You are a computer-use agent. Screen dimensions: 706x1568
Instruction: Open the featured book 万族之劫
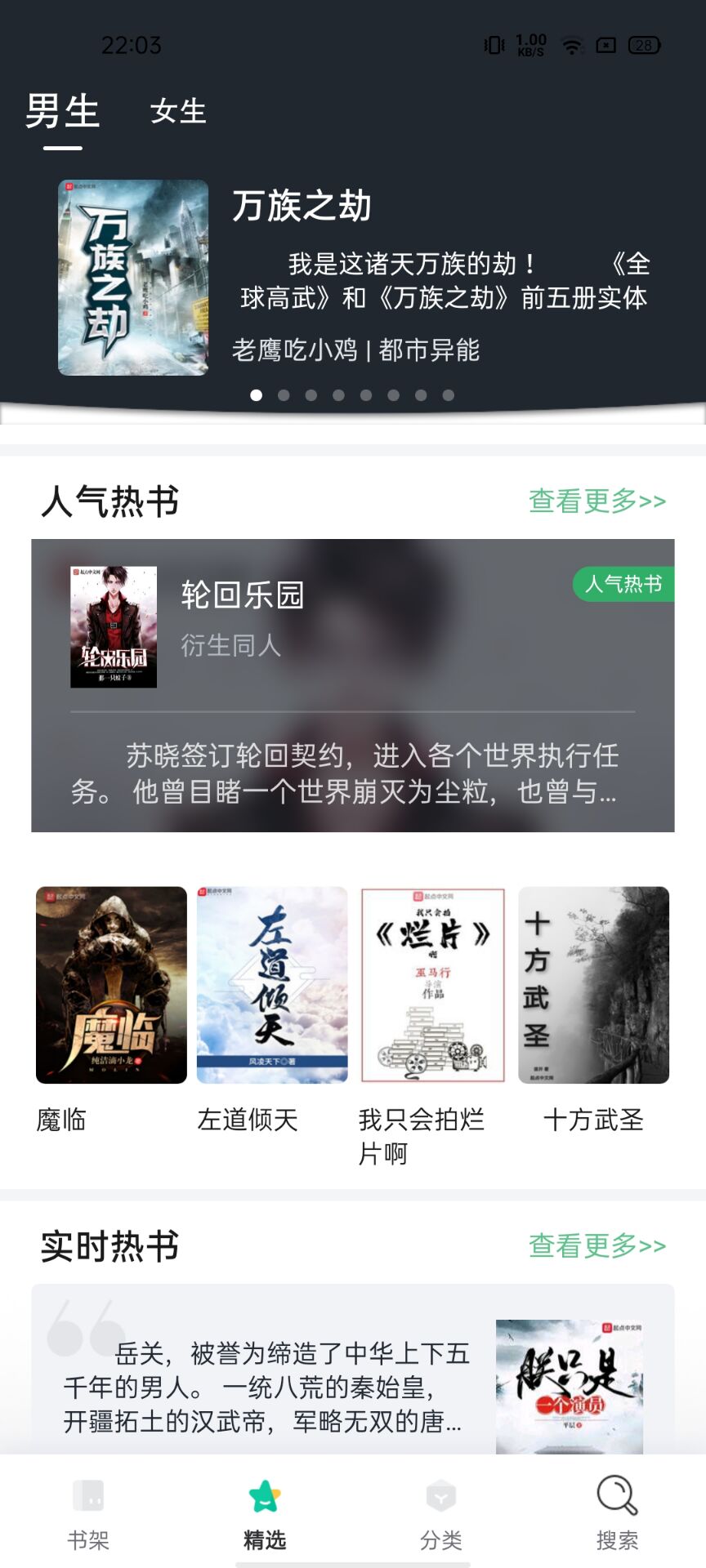click(x=353, y=278)
